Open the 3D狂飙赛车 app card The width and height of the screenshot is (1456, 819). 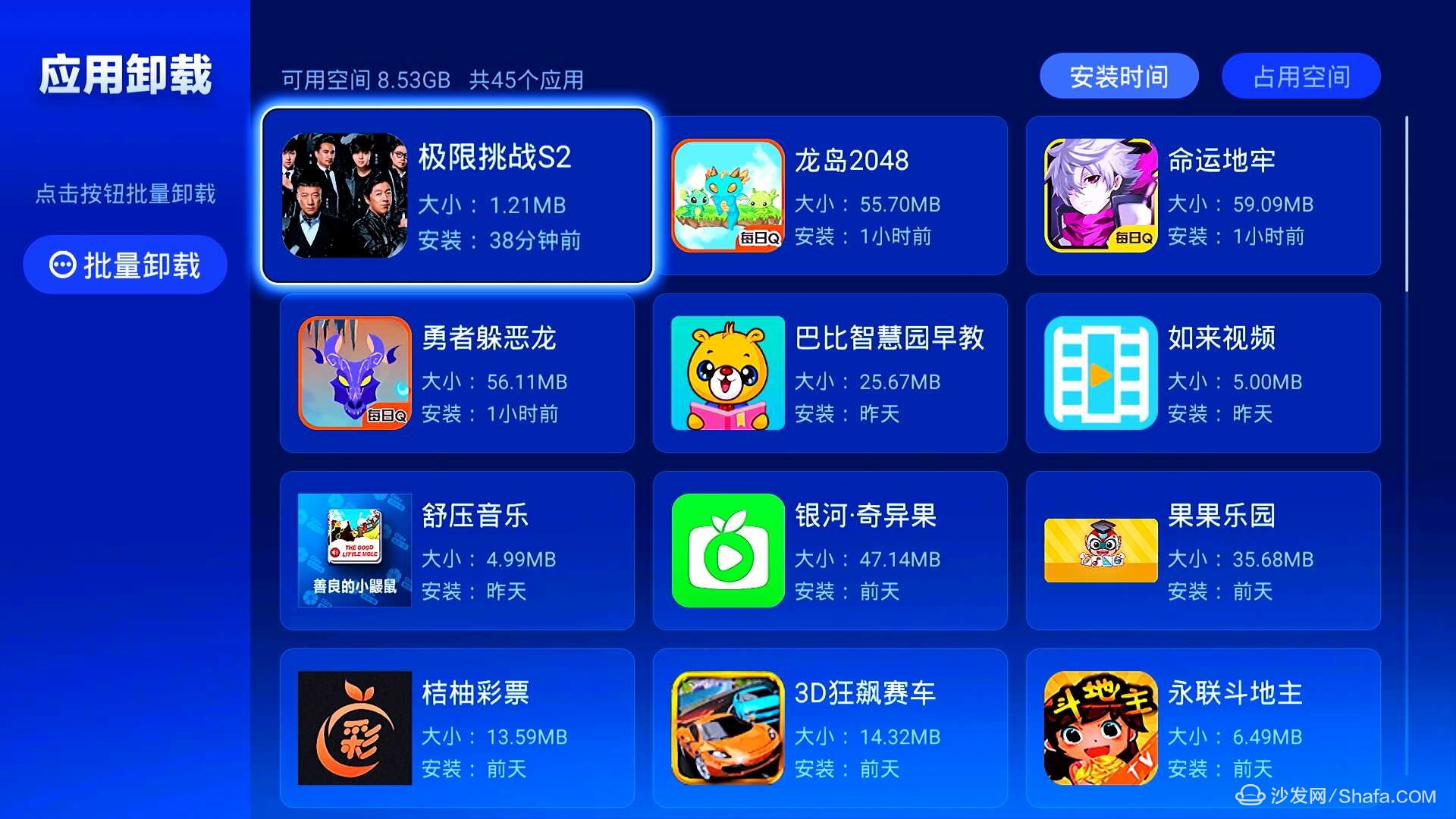[830, 728]
